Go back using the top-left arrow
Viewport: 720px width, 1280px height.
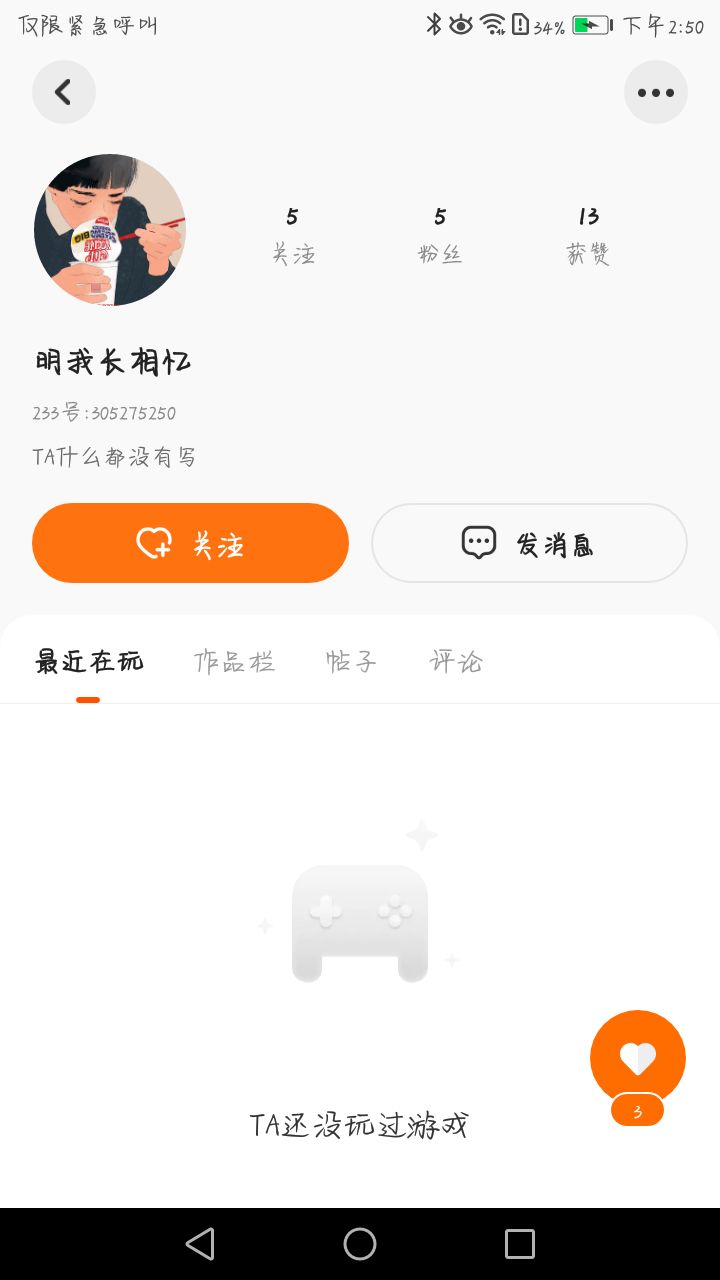64,92
